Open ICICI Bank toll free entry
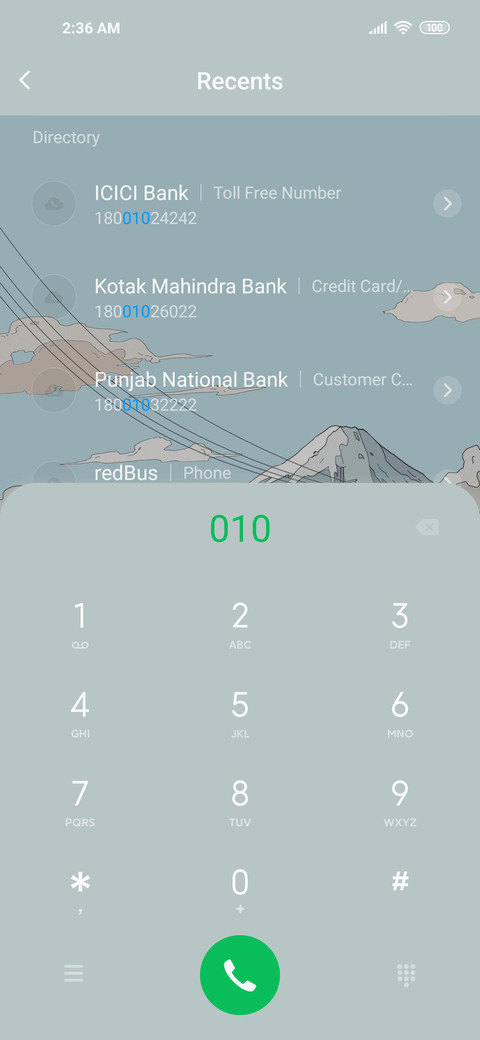 [x=240, y=204]
